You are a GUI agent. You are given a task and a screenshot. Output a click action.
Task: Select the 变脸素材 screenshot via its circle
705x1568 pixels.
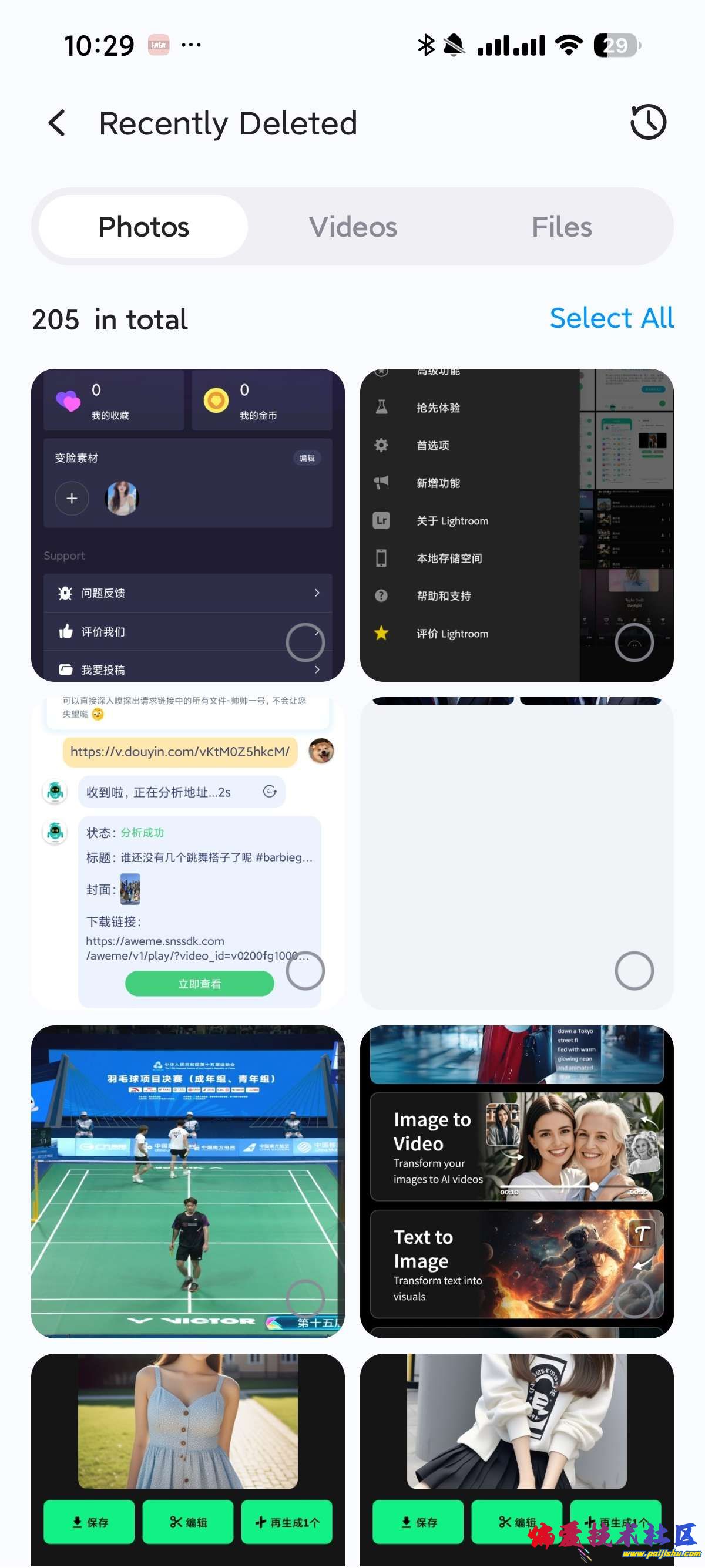(x=305, y=642)
